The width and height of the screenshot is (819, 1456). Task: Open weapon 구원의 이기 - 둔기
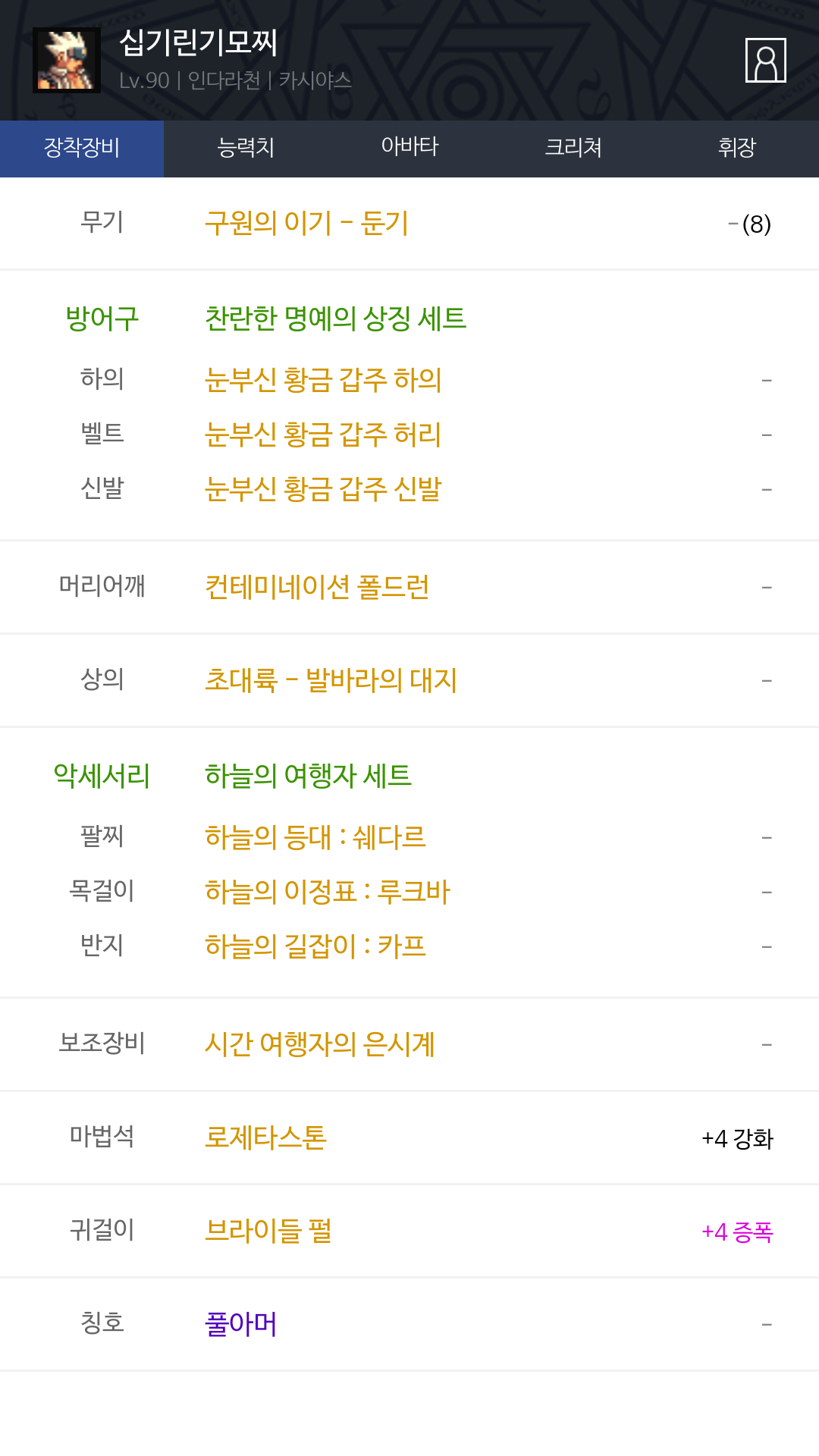tap(306, 224)
